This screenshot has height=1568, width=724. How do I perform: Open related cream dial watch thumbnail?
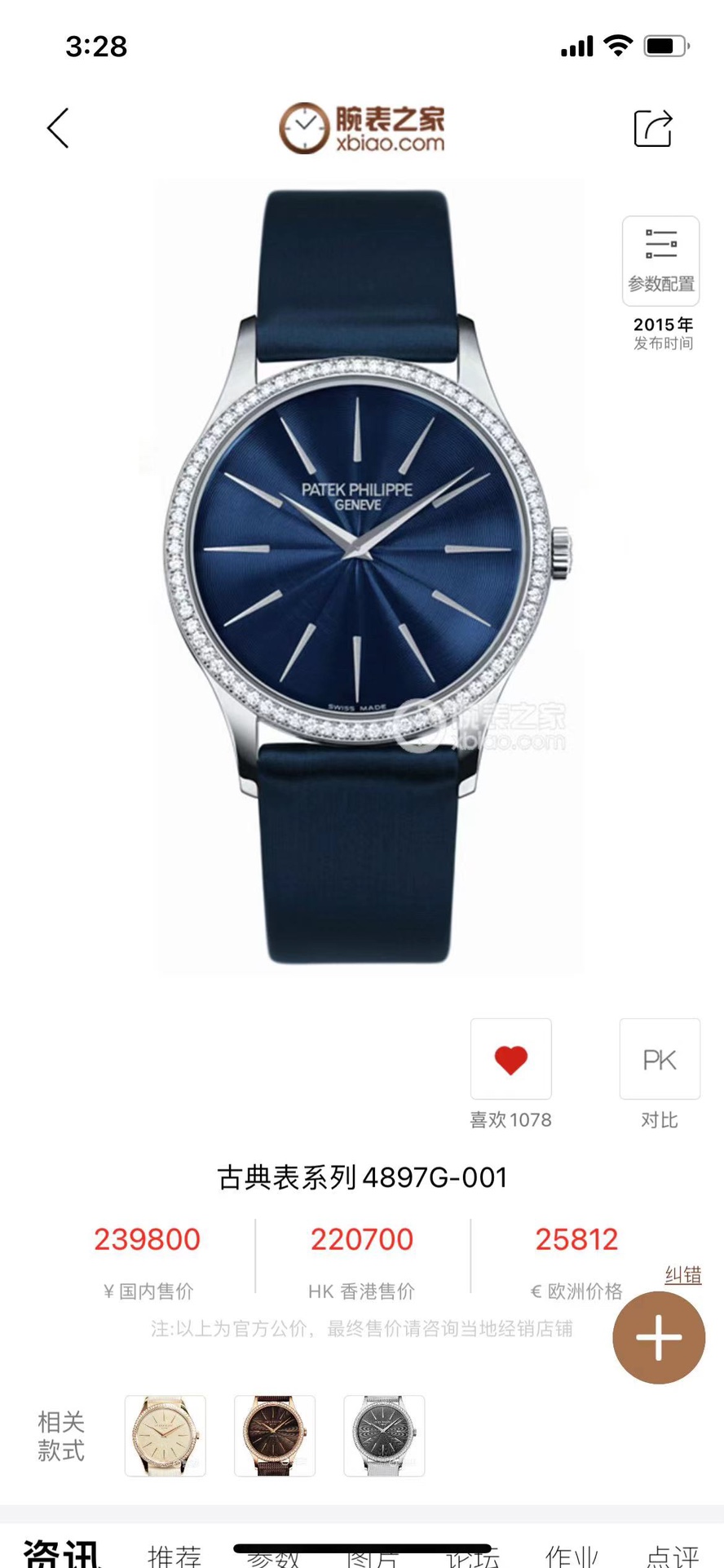click(x=166, y=1436)
